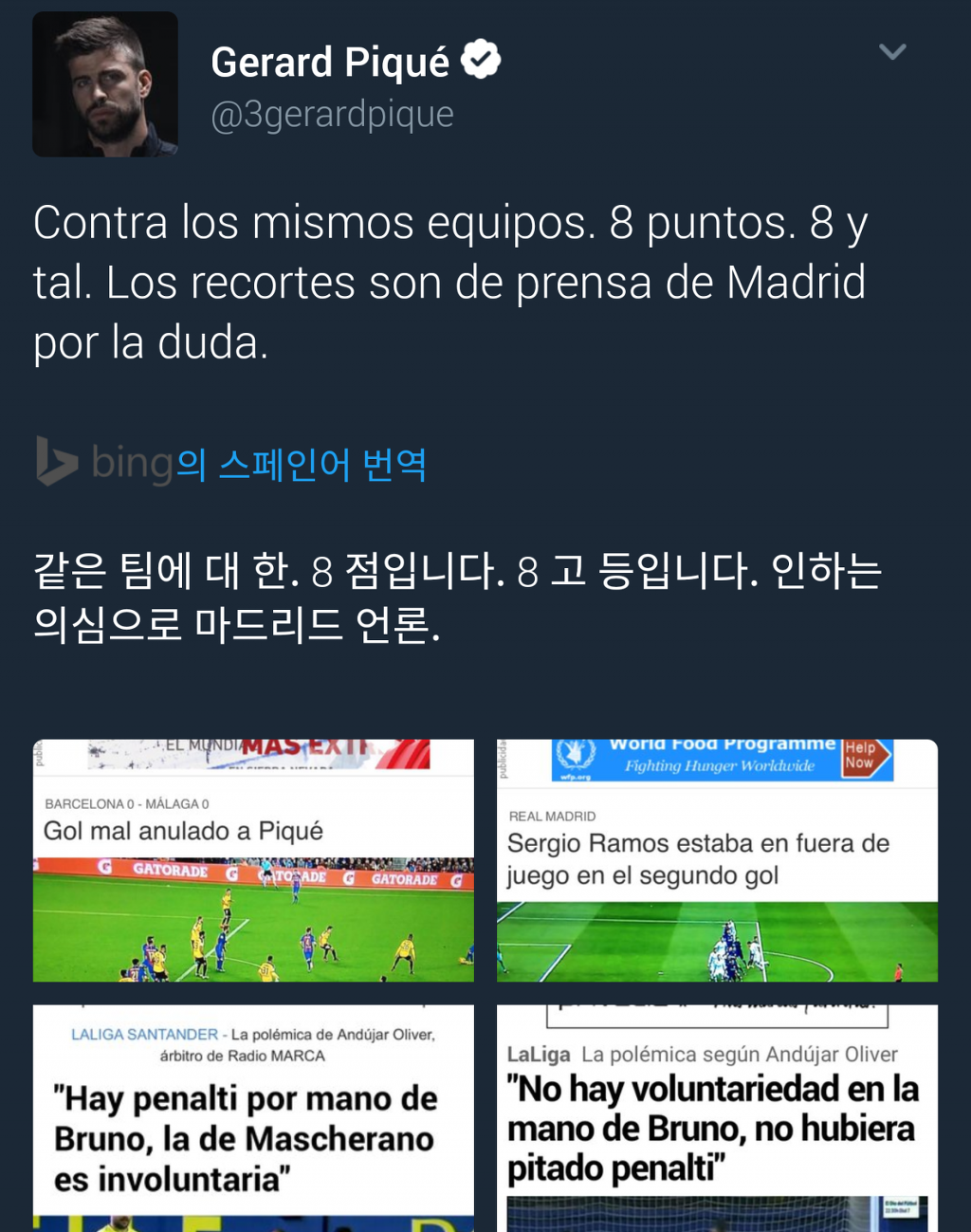Open the @3gerardpique profile name
971x1232 pixels.
(x=332, y=115)
